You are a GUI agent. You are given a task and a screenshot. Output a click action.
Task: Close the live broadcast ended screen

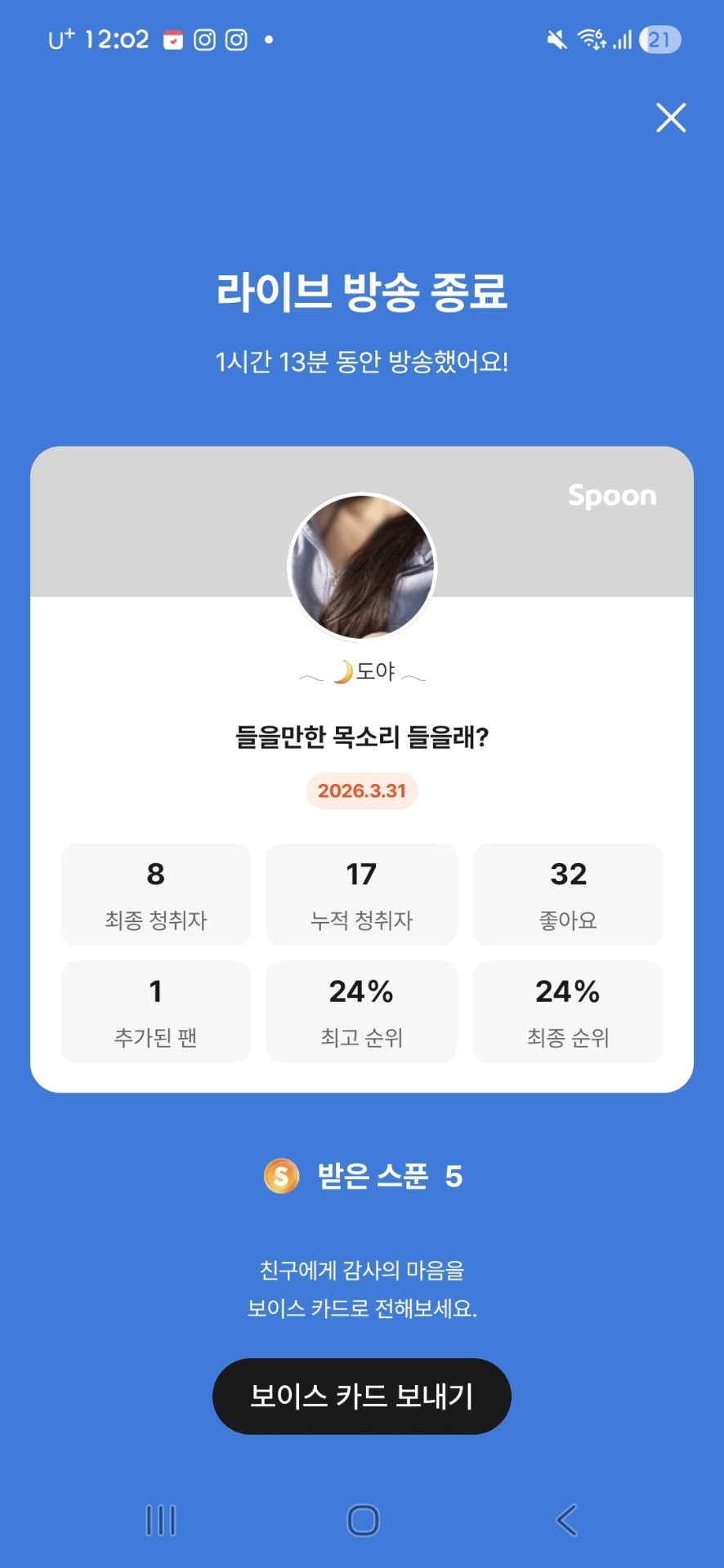[671, 118]
